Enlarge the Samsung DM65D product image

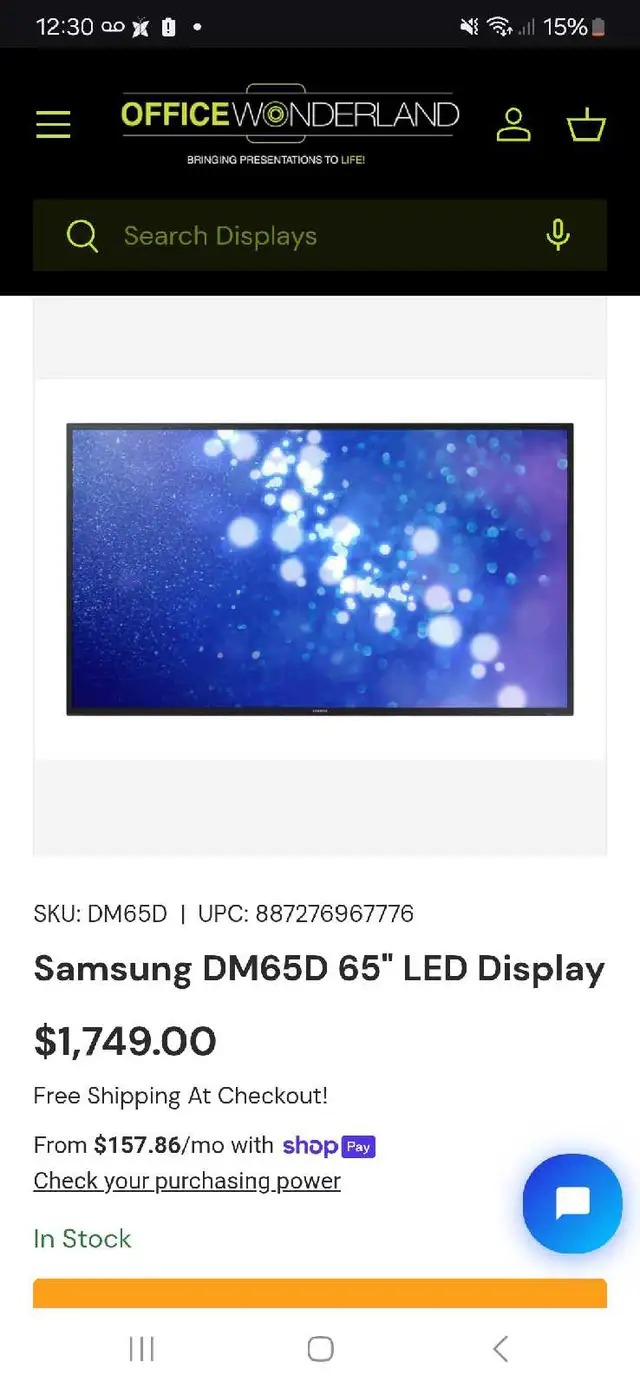pyautogui.click(x=320, y=569)
